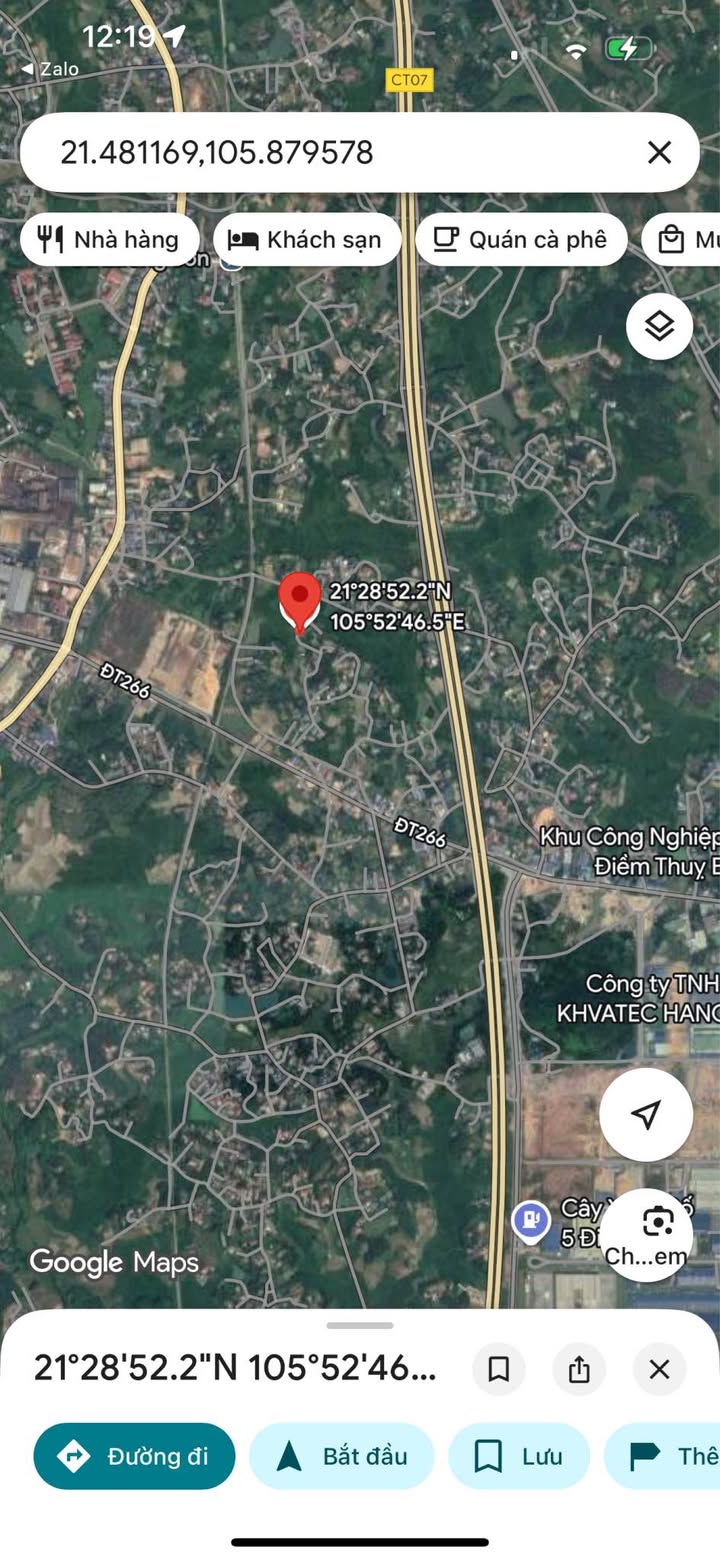Save this place with Lưu
The image size is (720, 1560).
pos(519,1456)
